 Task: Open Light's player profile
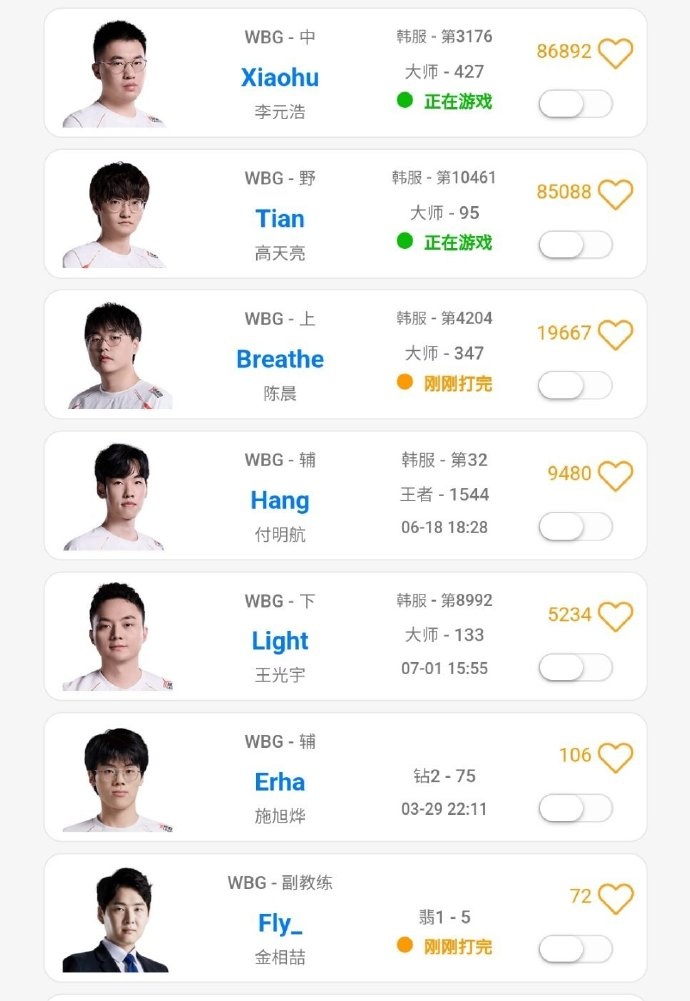point(280,641)
